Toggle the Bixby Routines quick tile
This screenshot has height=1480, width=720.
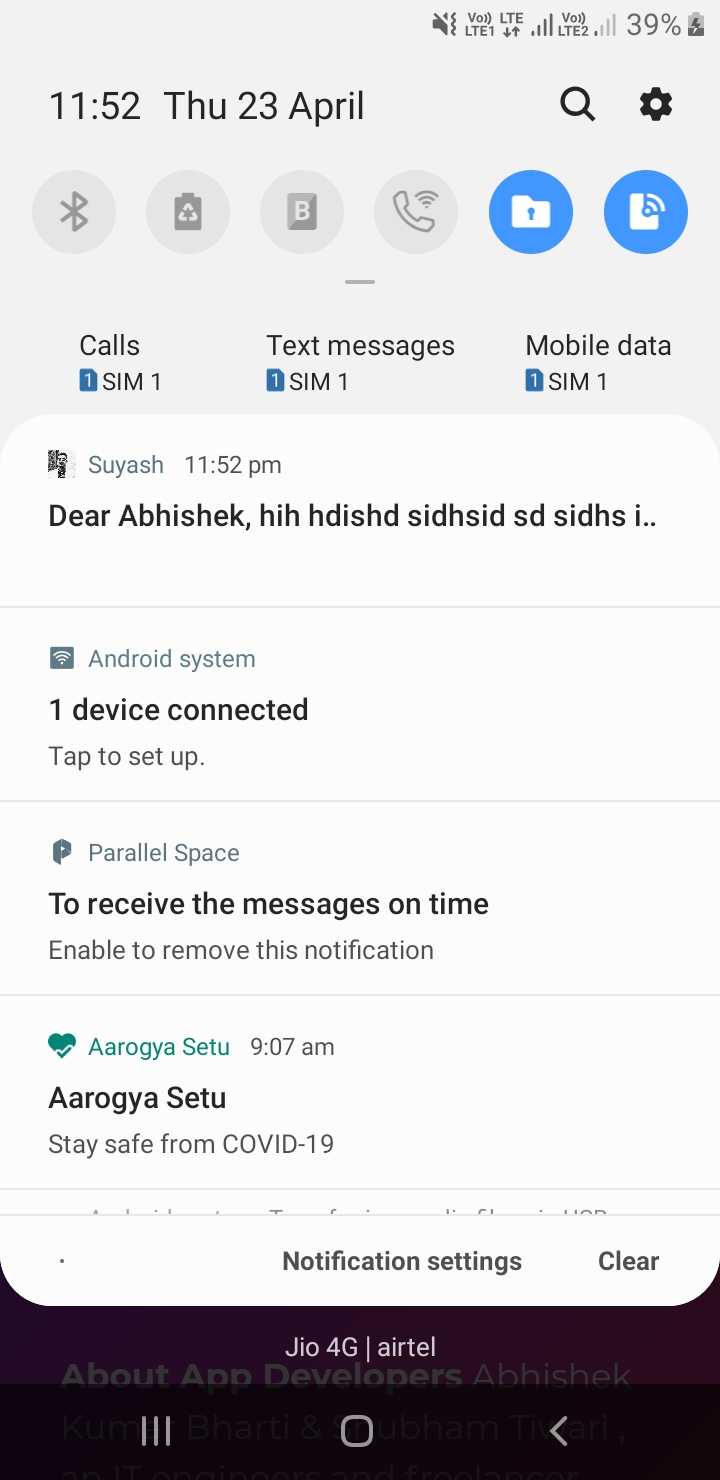(302, 212)
